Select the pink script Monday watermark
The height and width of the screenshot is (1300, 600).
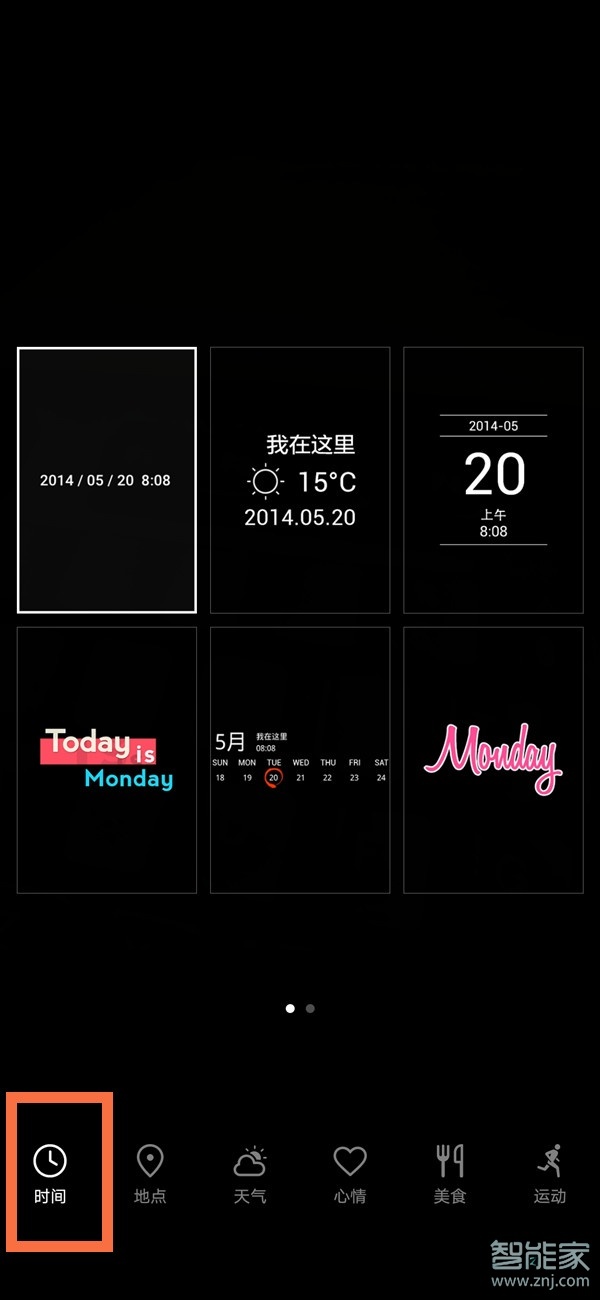coord(493,760)
